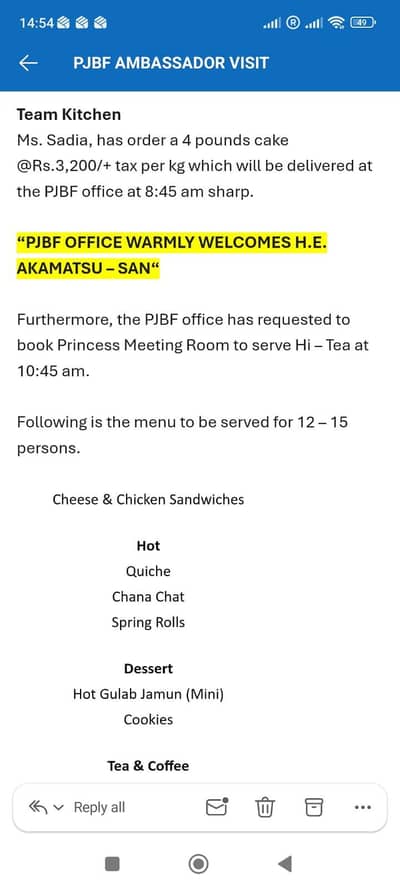Archive this email
400x888 pixels.
tap(313, 807)
